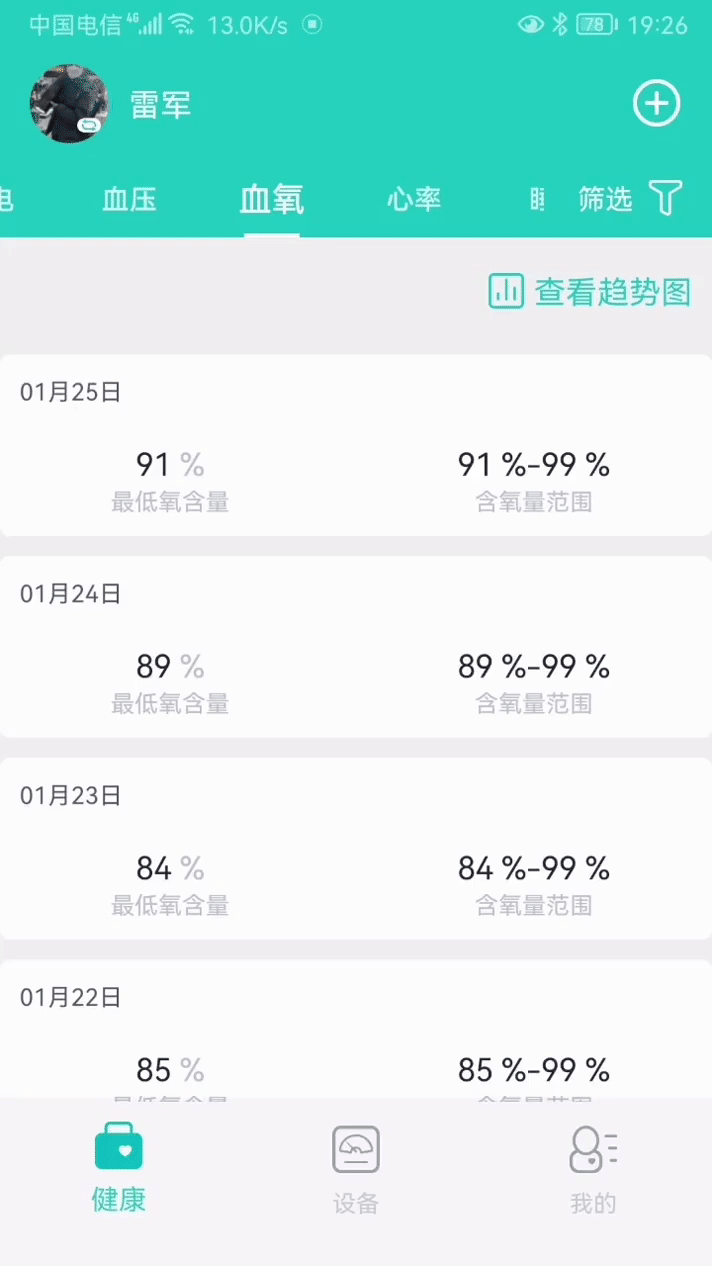Open the 01月25日 blood oxygen record

pyautogui.click(x=356, y=445)
